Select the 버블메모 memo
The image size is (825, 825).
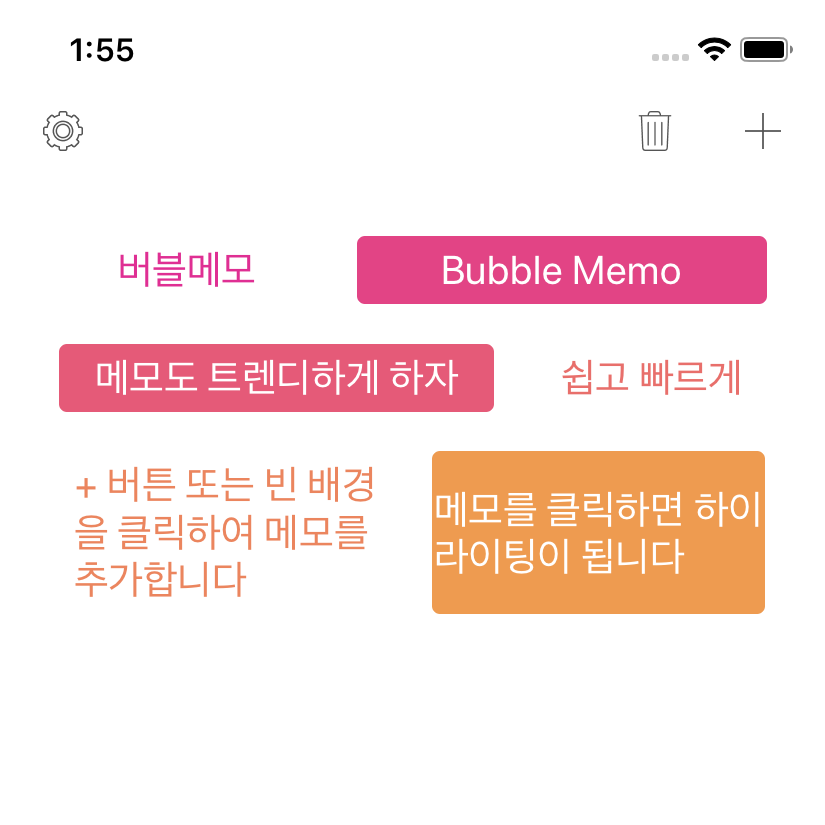(x=187, y=269)
